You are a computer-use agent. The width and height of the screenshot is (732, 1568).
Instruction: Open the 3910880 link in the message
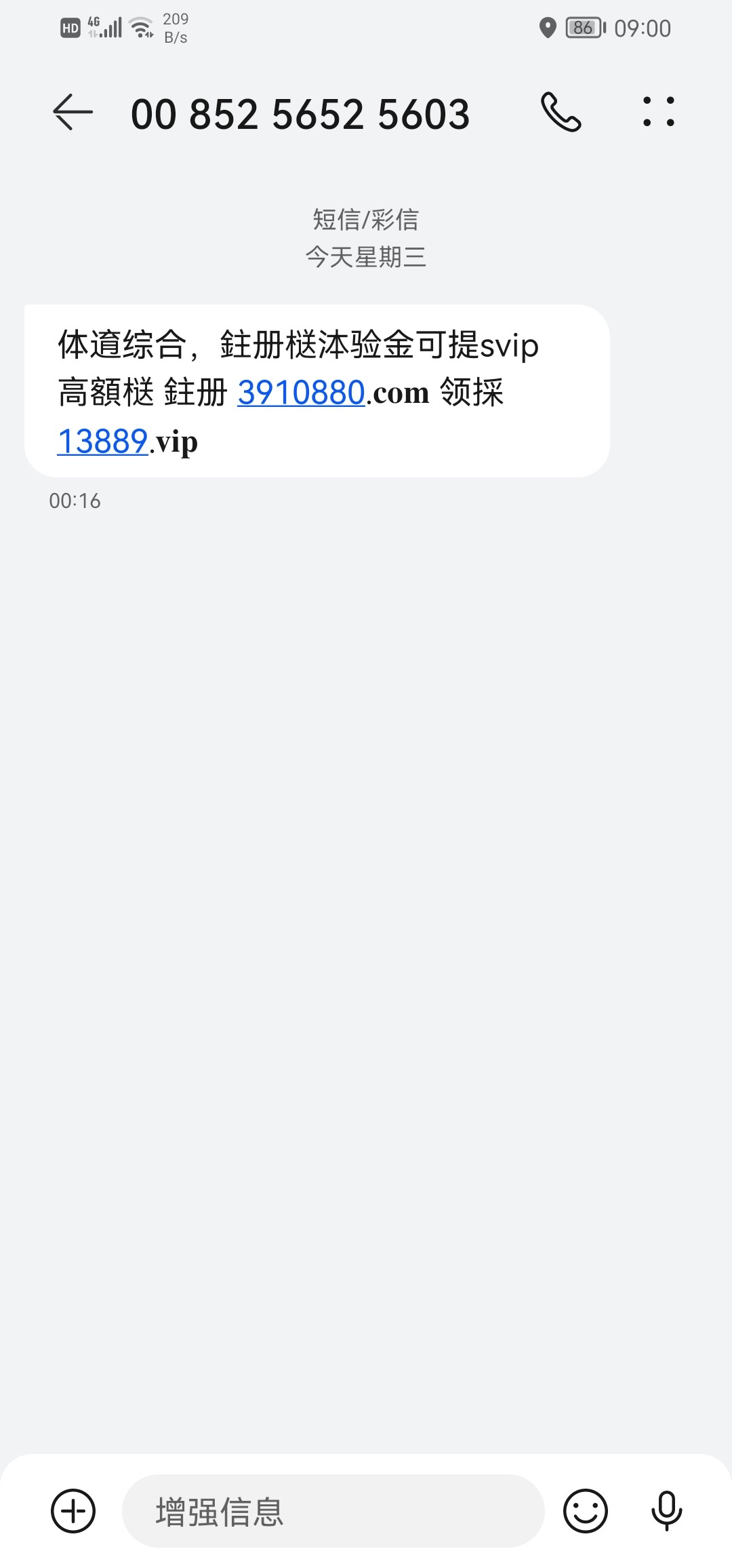coord(301,393)
